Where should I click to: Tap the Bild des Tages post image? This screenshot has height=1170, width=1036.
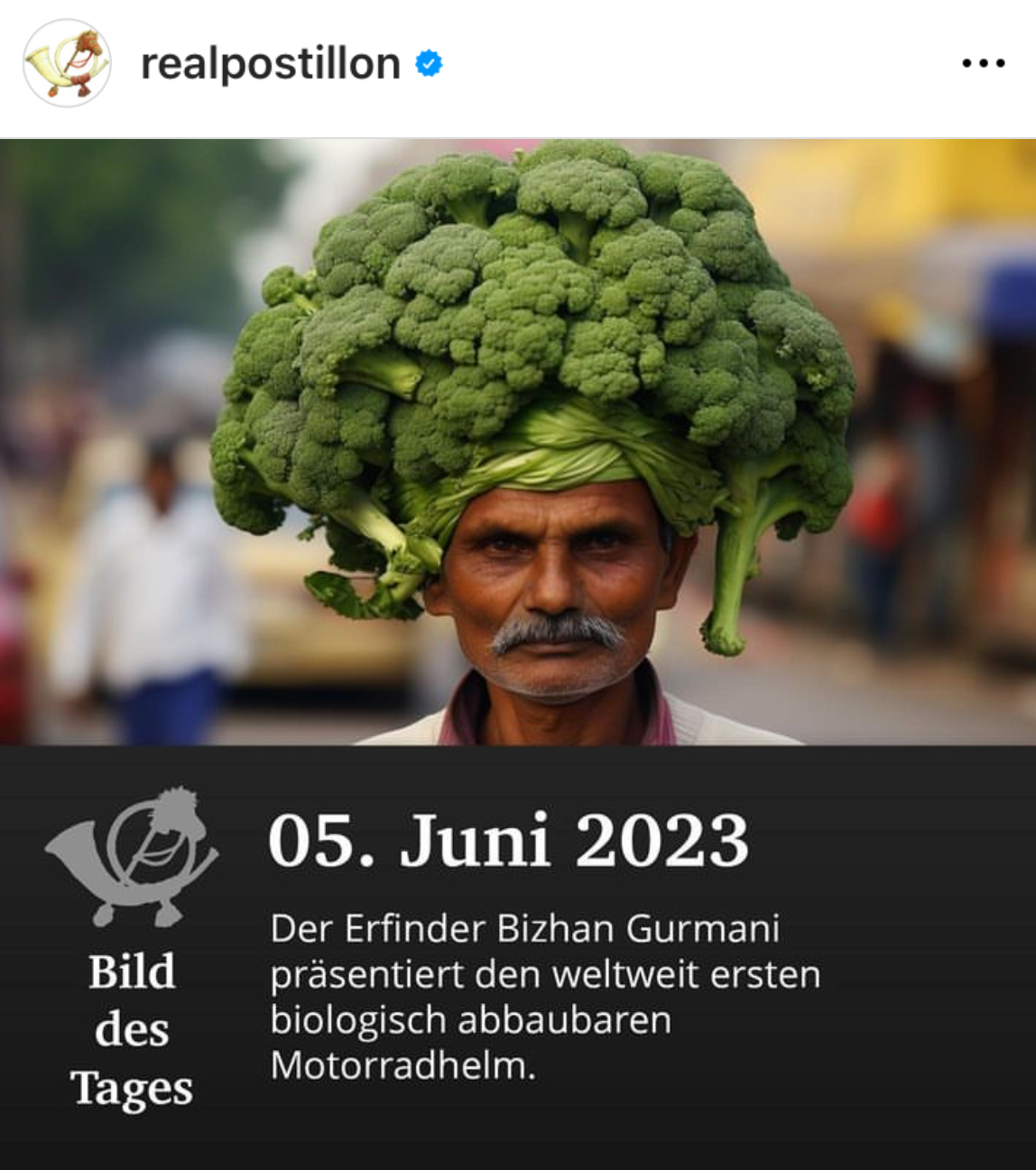click(x=518, y=442)
